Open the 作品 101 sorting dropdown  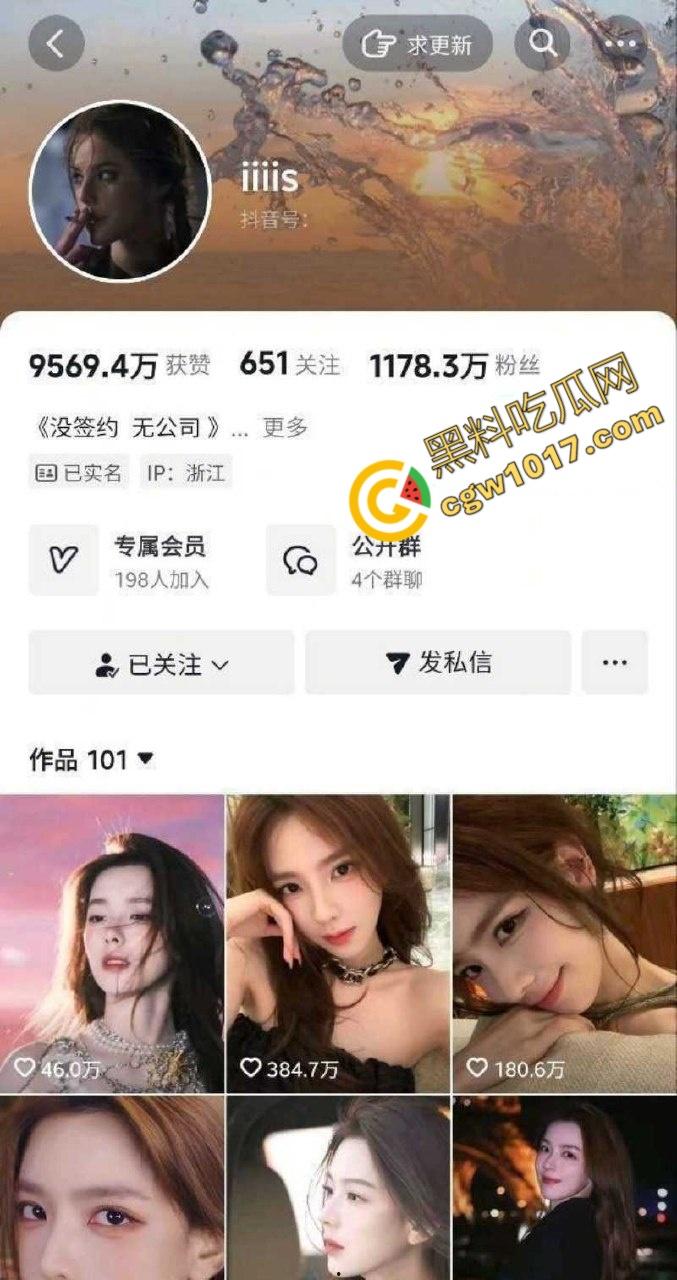(x=92, y=760)
